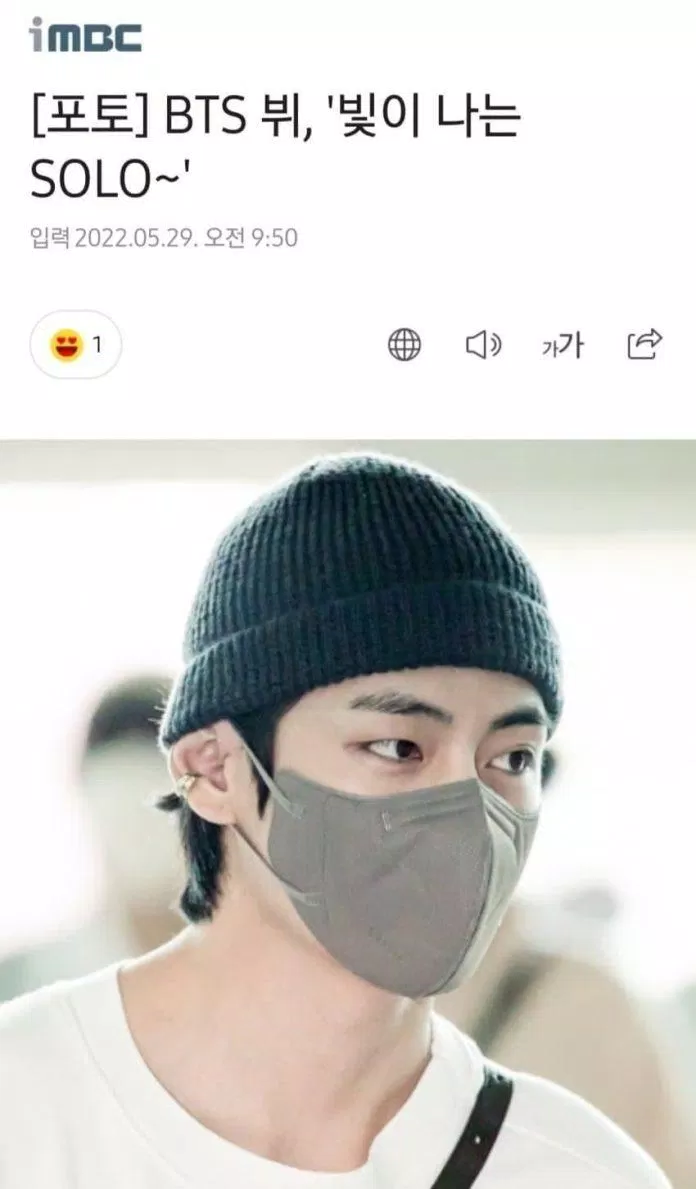The height and width of the screenshot is (1189, 696).
Task: Open the globe translate icon
Action: click(404, 345)
